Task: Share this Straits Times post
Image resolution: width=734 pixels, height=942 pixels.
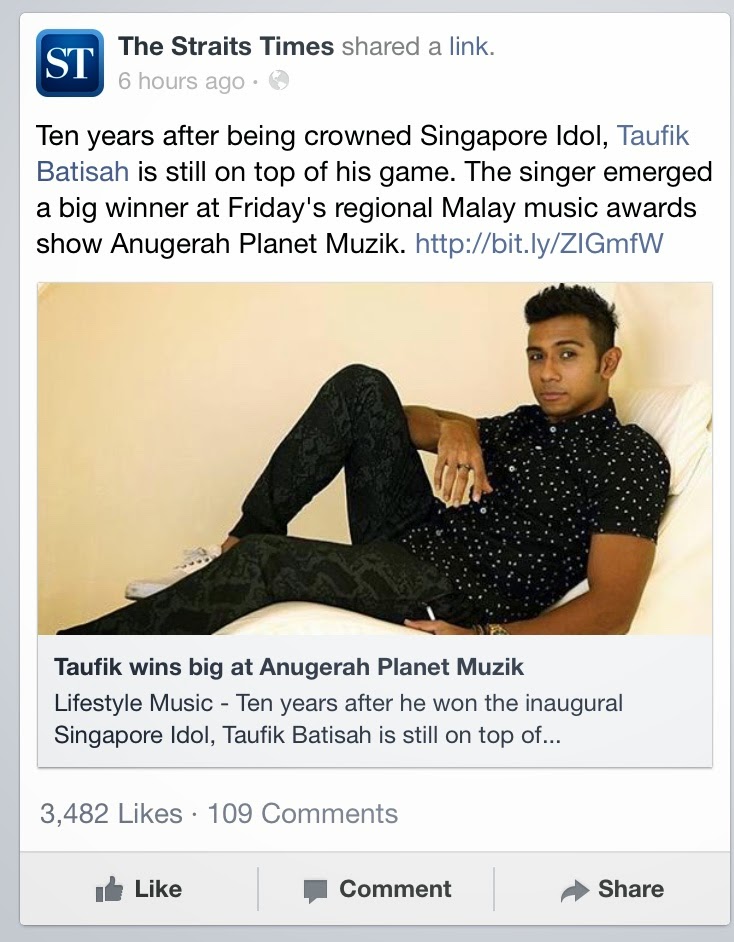Action: [614, 889]
